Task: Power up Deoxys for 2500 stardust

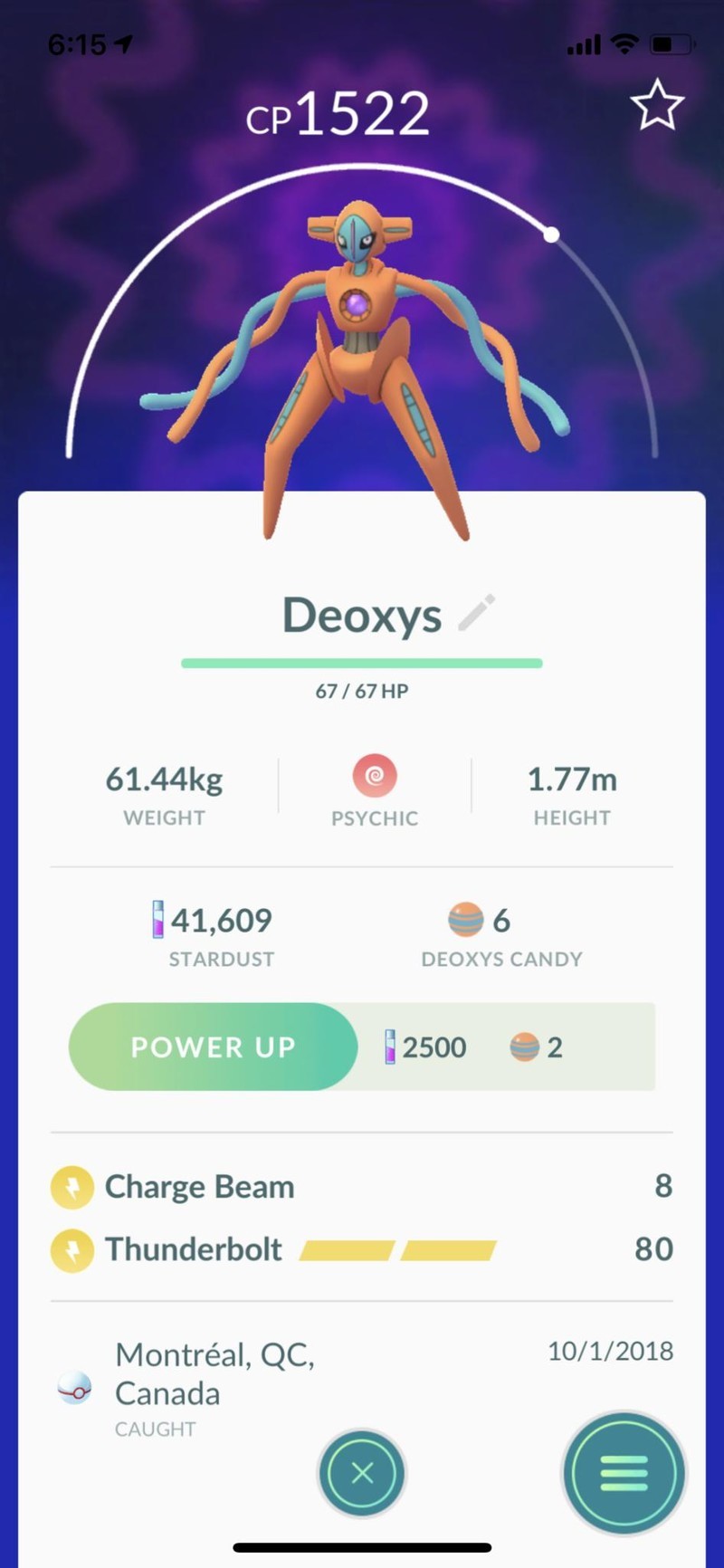Action: (214, 1047)
